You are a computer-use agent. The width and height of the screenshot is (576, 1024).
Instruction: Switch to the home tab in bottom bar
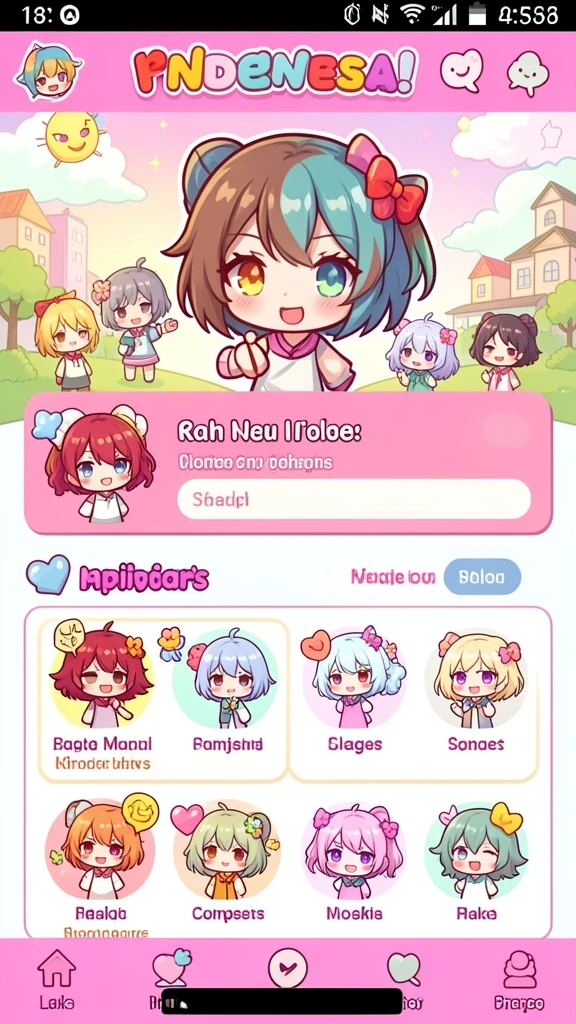click(x=57, y=979)
